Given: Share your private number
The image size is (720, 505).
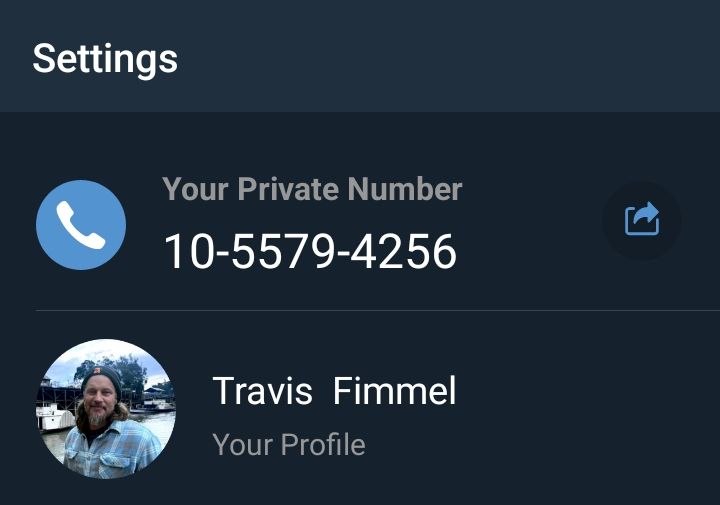Looking at the screenshot, I should (x=642, y=220).
